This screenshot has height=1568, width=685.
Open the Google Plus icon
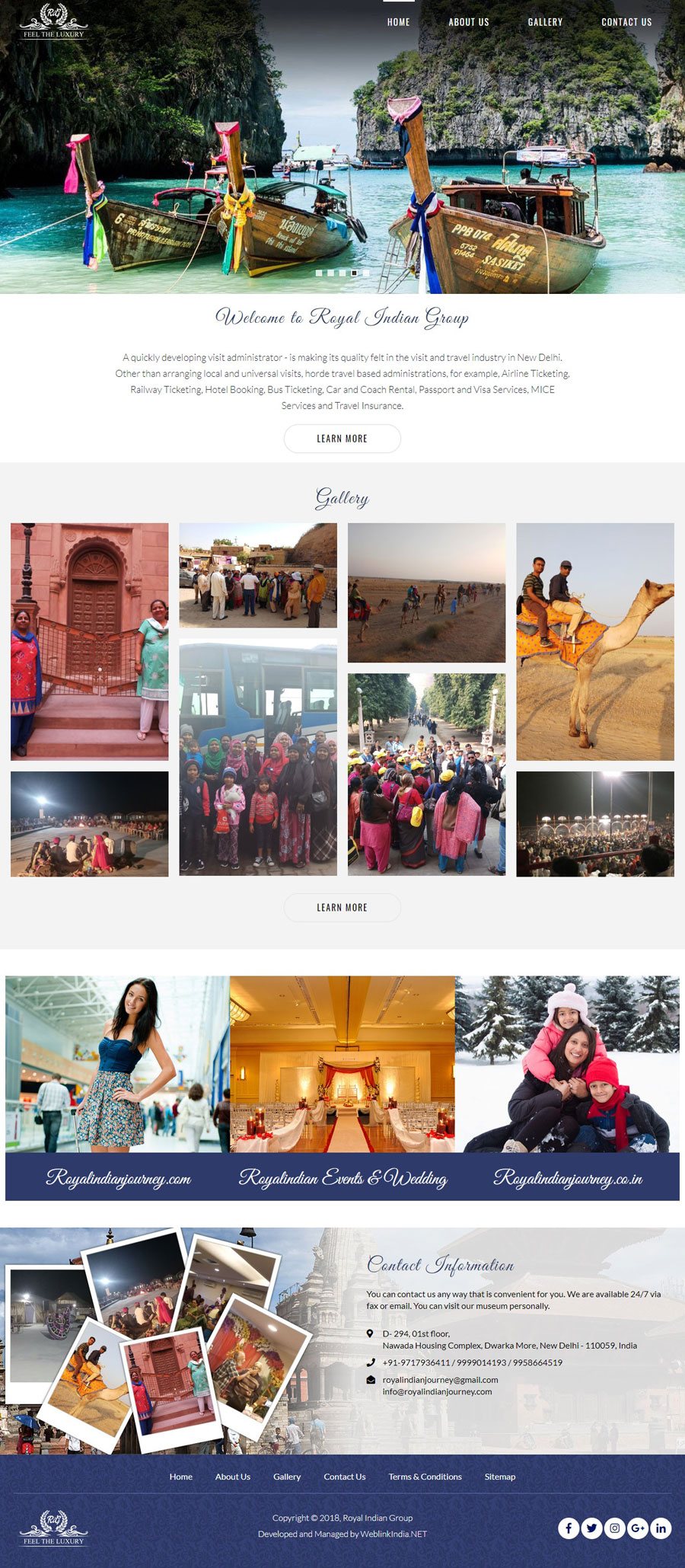(x=638, y=1528)
